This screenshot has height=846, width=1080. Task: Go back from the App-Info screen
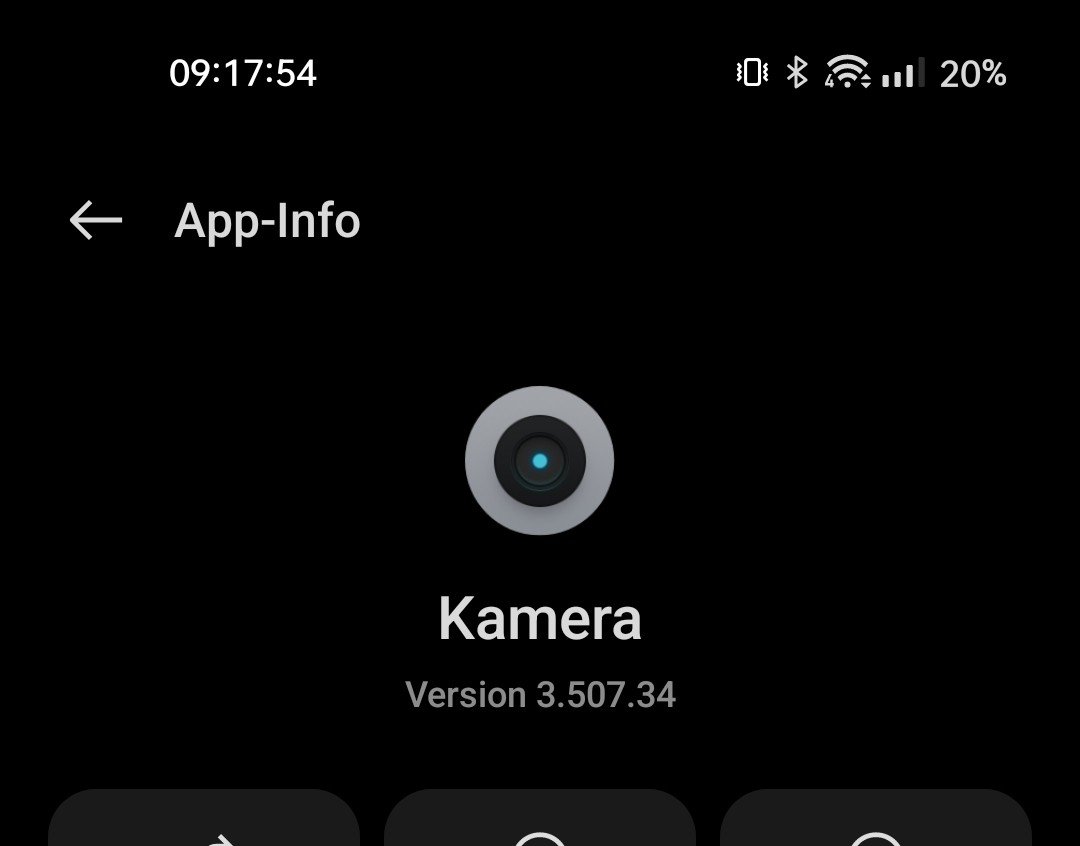coord(96,220)
